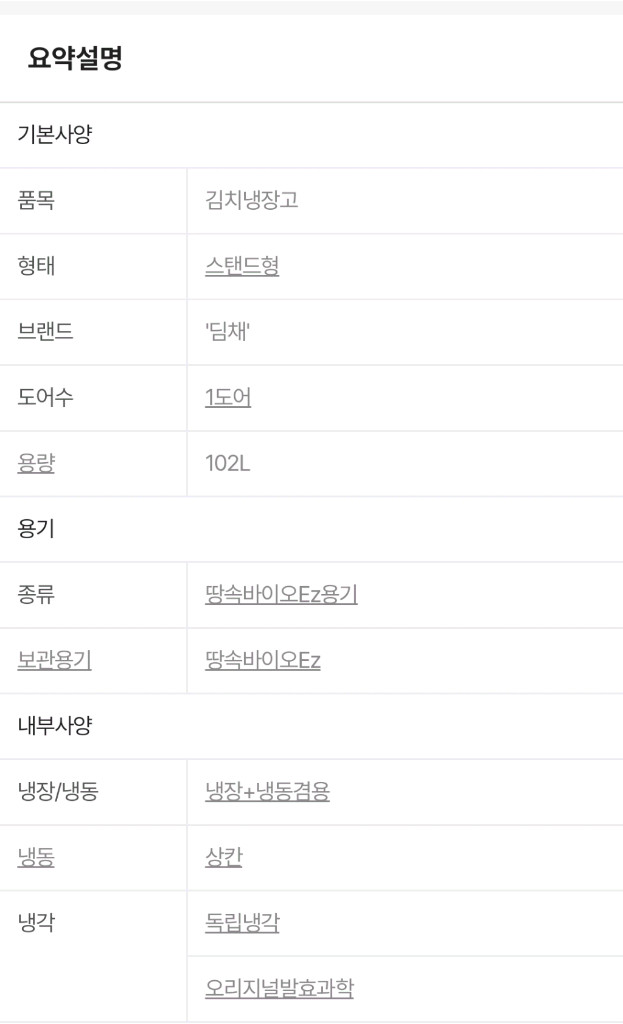Open the 스탠드형 term link

pos(242,266)
